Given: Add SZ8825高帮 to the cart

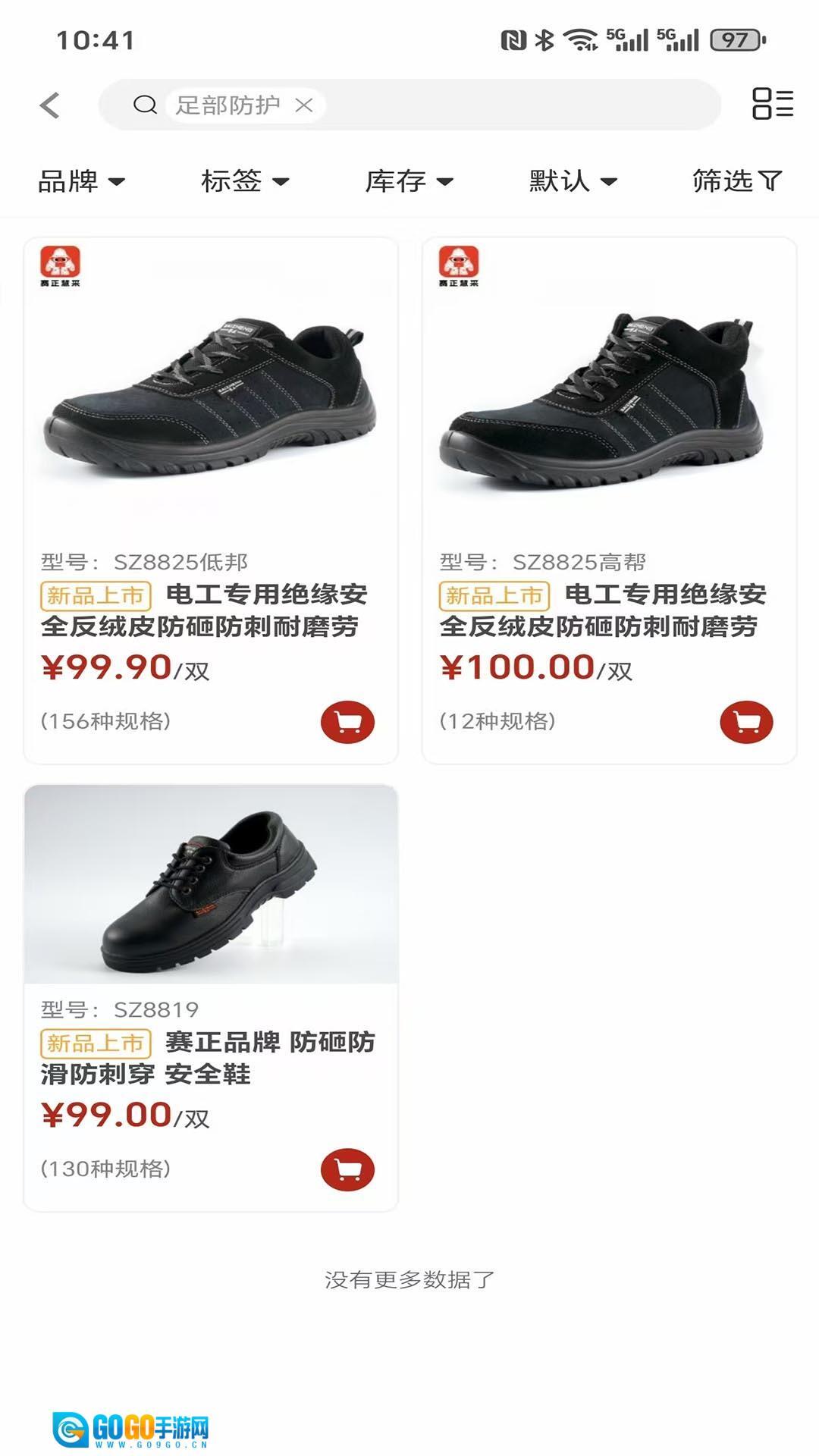Looking at the screenshot, I should click(x=746, y=722).
